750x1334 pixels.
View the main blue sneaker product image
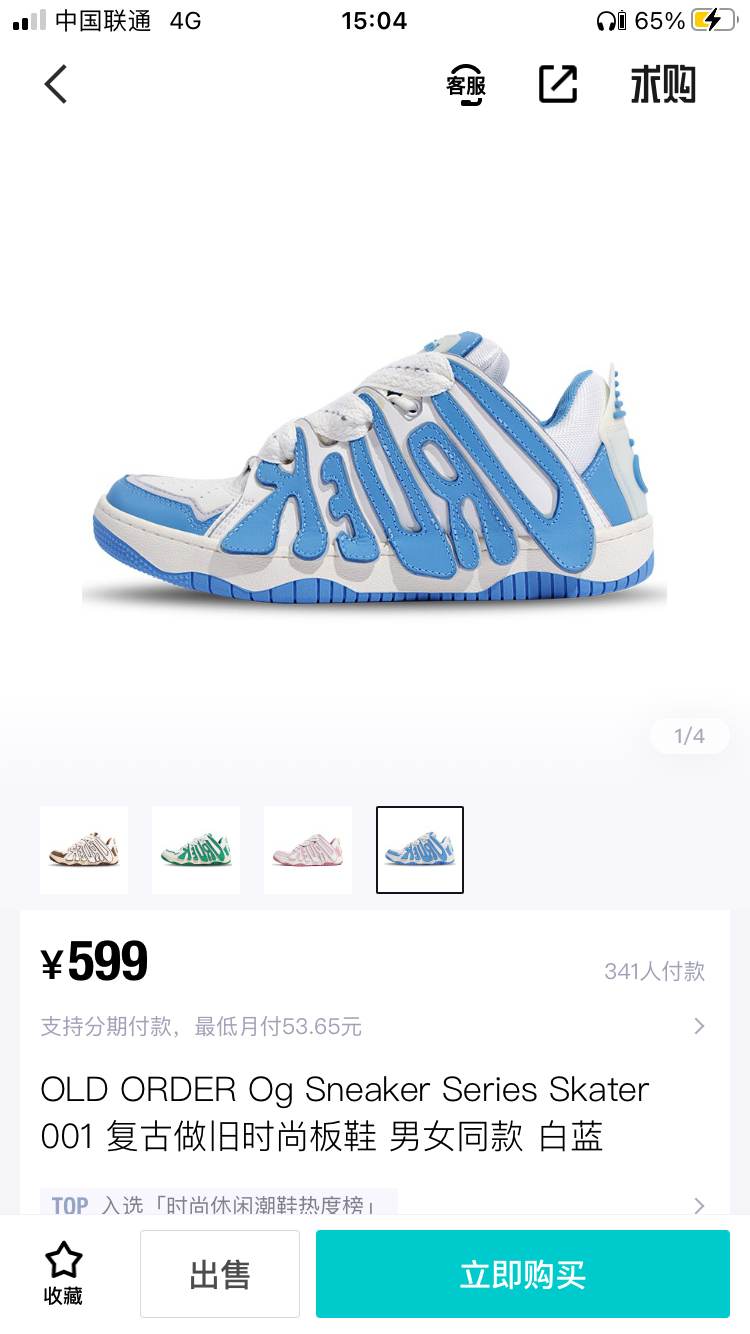[375, 470]
